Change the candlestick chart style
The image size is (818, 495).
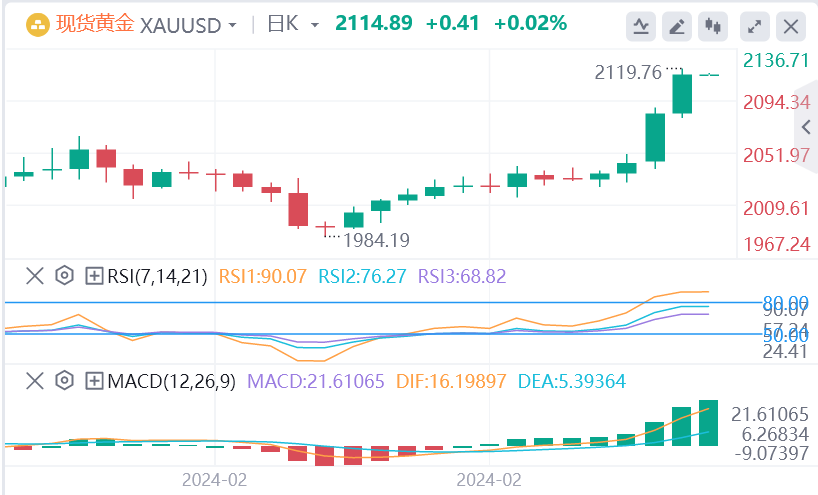(x=712, y=26)
